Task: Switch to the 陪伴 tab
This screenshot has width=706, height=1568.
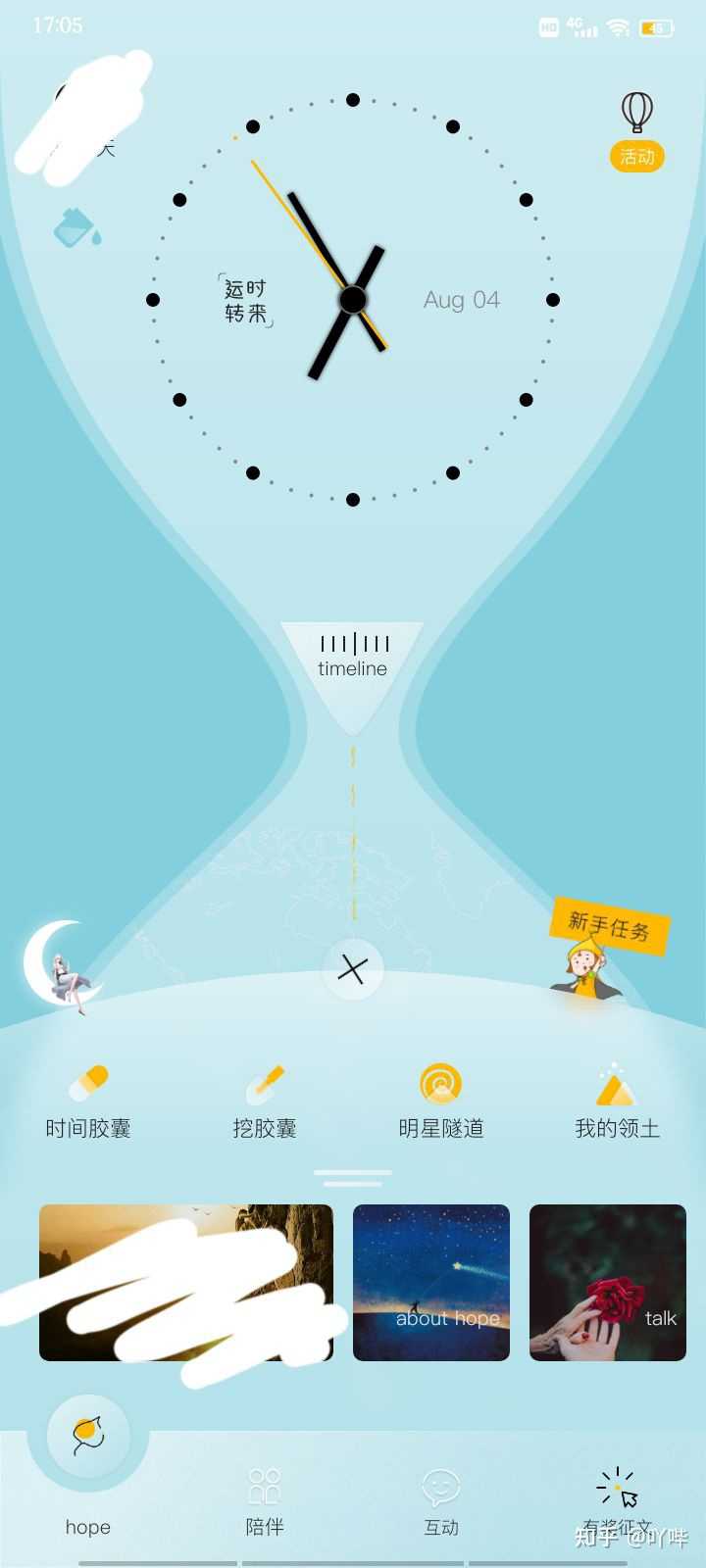Action: (x=265, y=1501)
